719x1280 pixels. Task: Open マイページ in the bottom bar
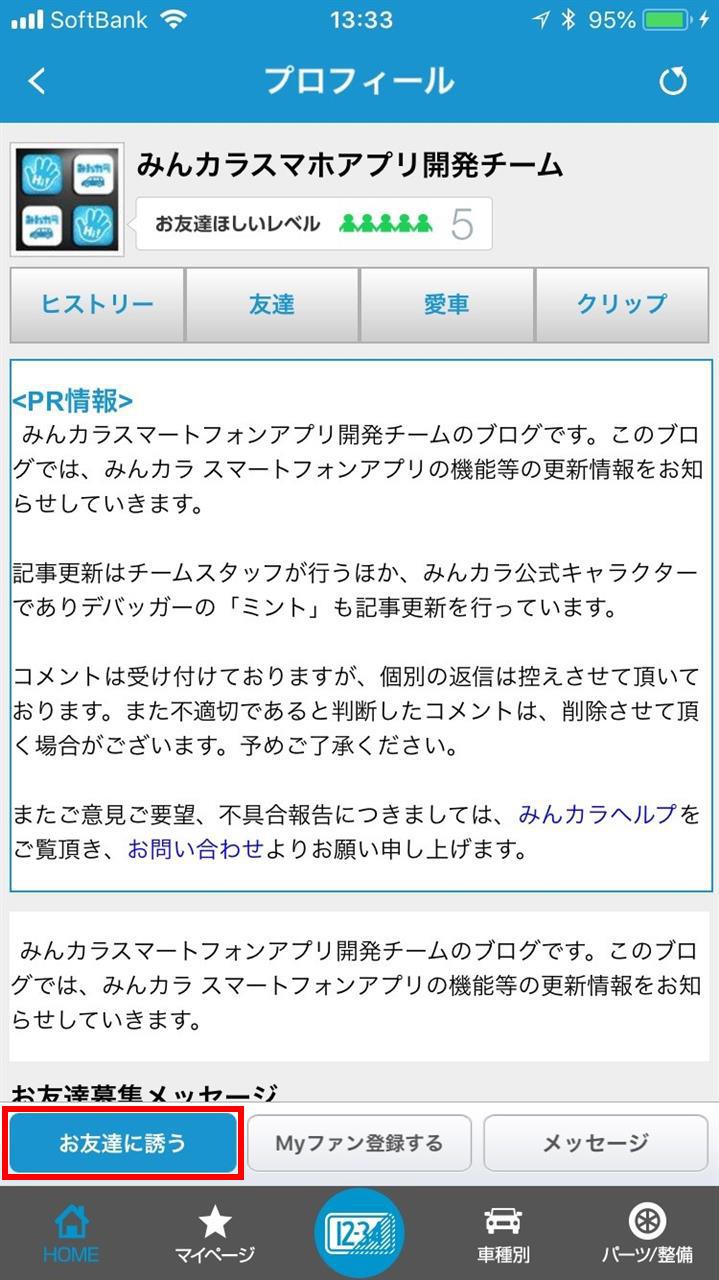215,1233
